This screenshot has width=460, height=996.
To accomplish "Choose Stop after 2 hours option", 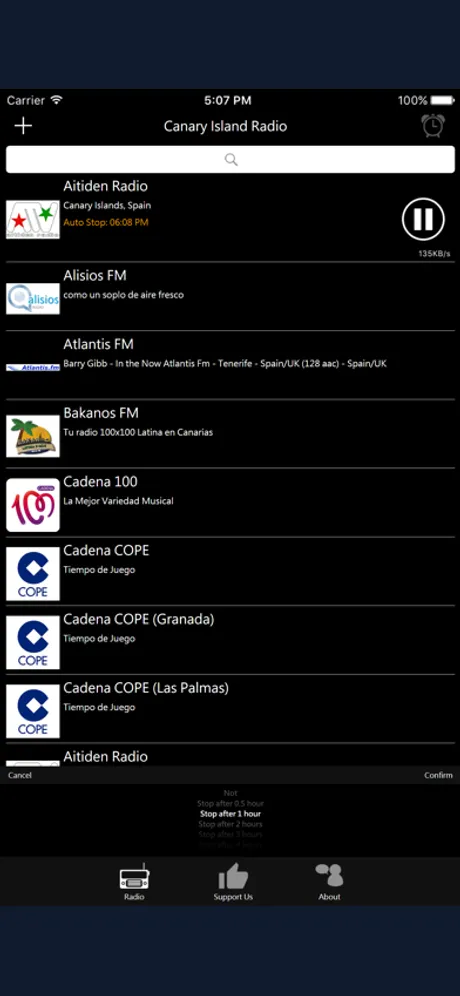I will 230,824.
